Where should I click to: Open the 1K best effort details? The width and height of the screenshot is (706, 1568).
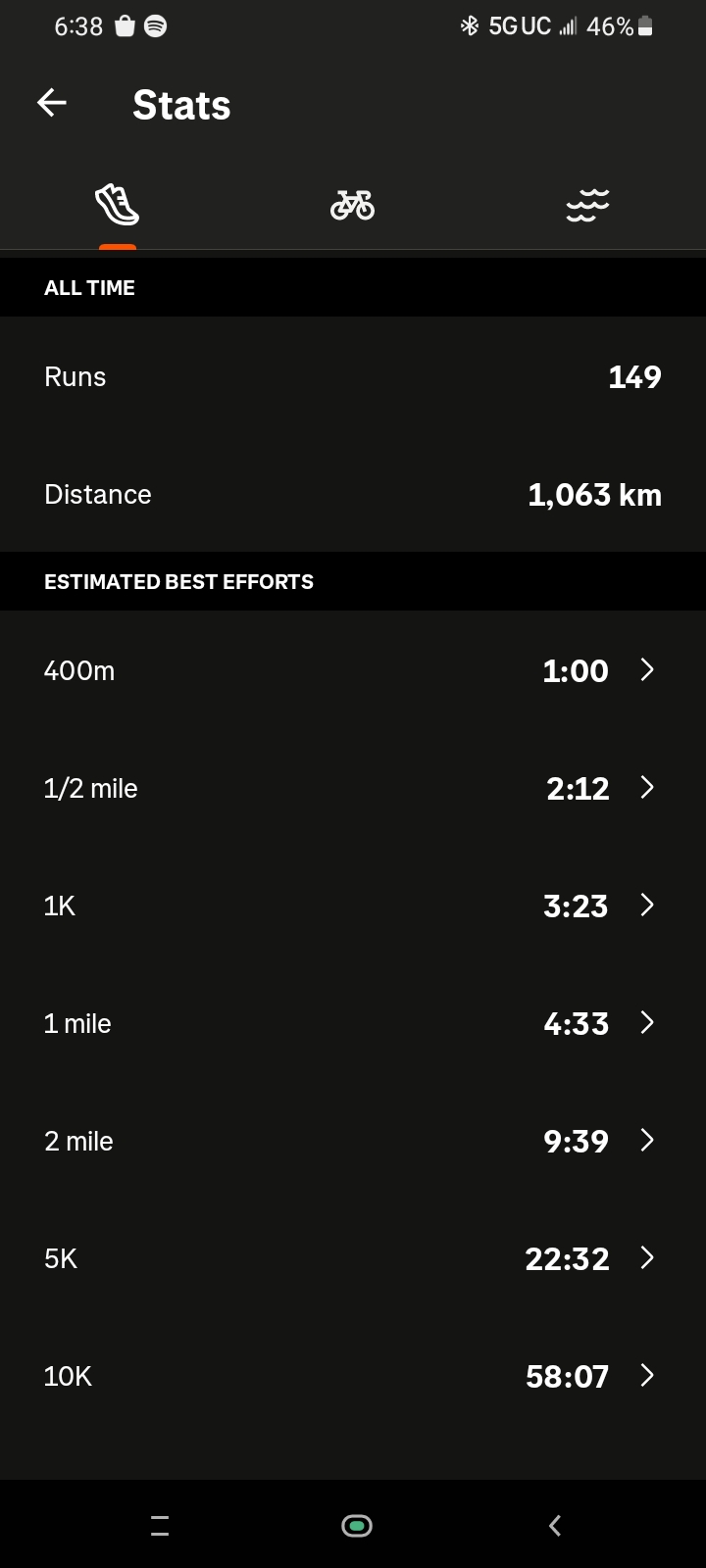[353, 906]
